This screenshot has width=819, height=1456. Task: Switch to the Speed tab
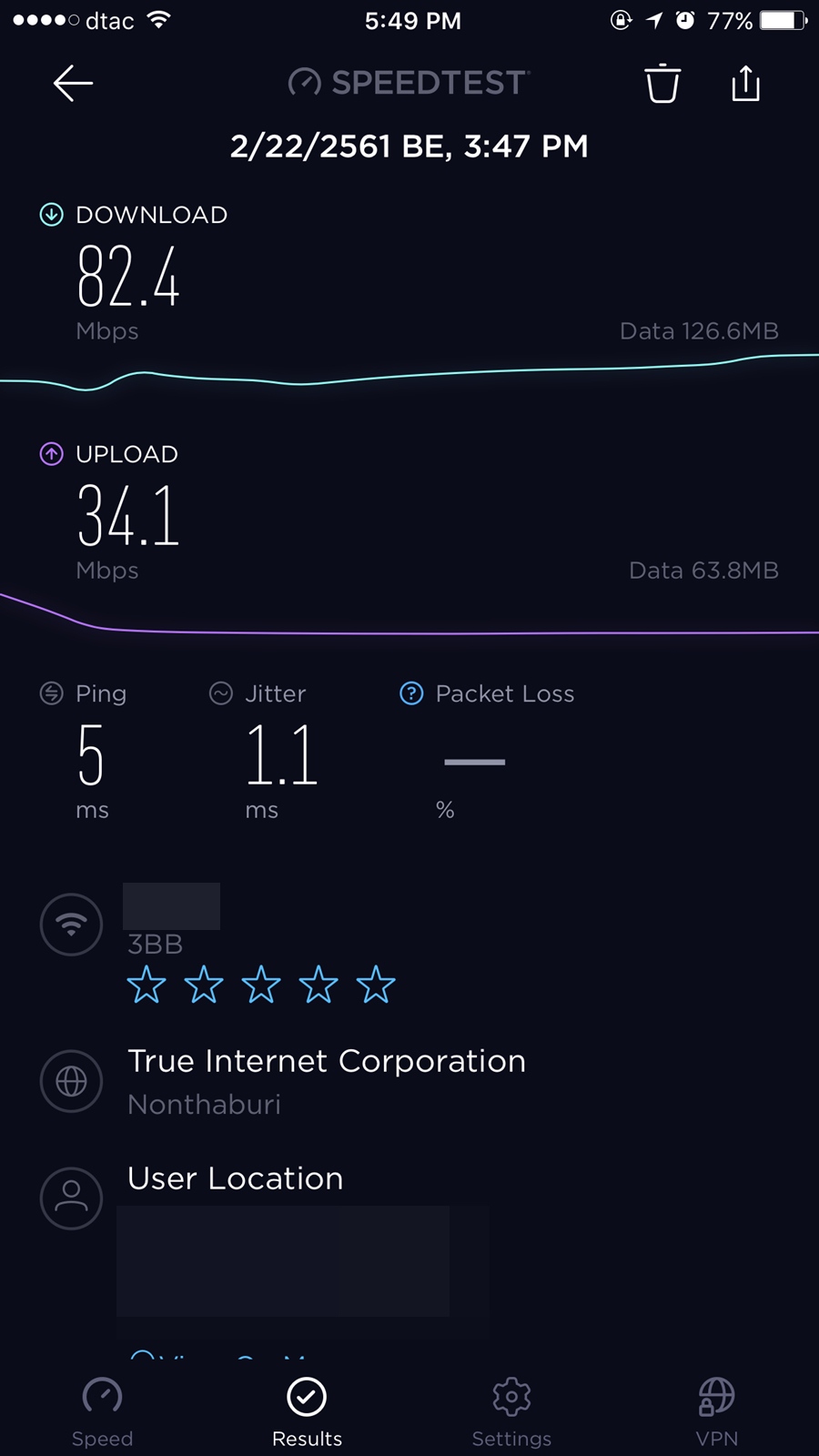coord(102,1411)
